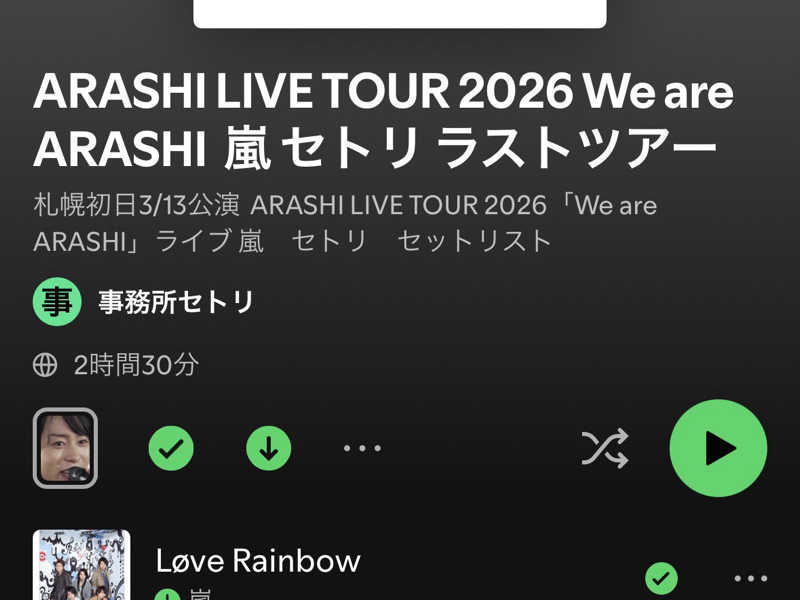Tap the green saved-to-library checkmark
The width and height of the screenshot is (800, 600).
tap(171, 448)
